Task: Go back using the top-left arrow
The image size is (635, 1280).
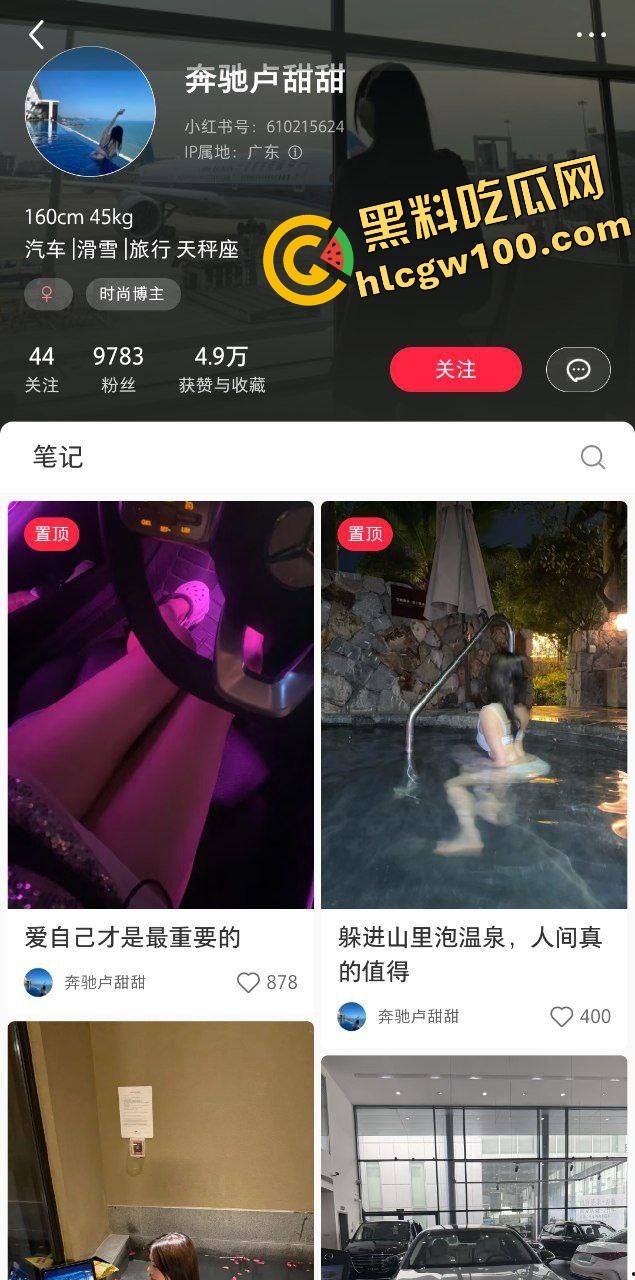Action: (x=37, y=36)
